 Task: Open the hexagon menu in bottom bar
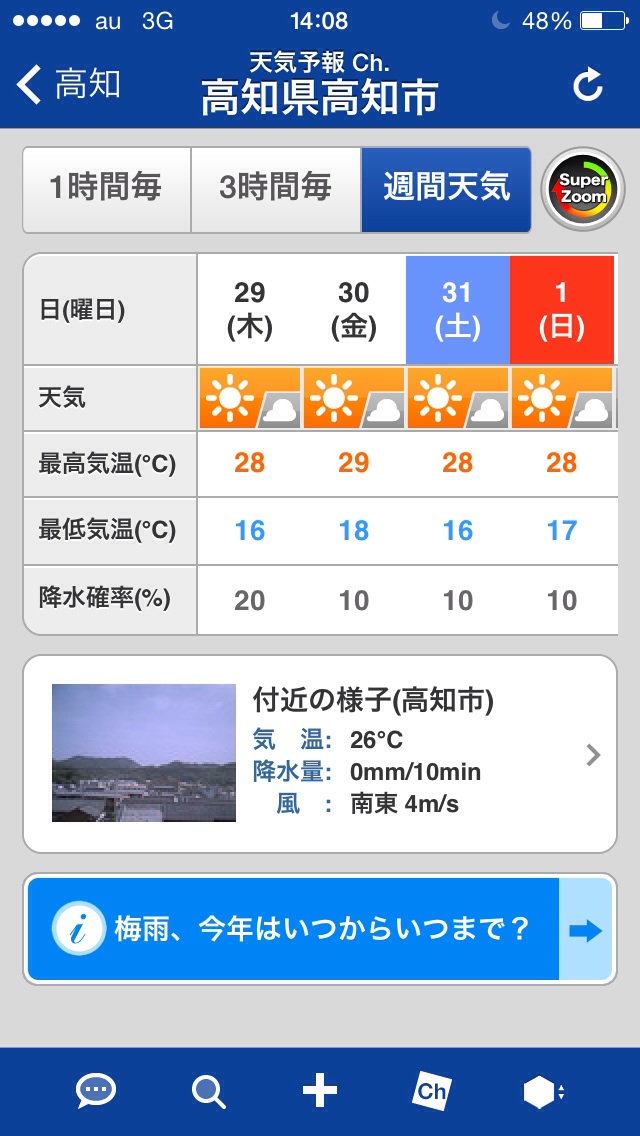[543, 1091]
